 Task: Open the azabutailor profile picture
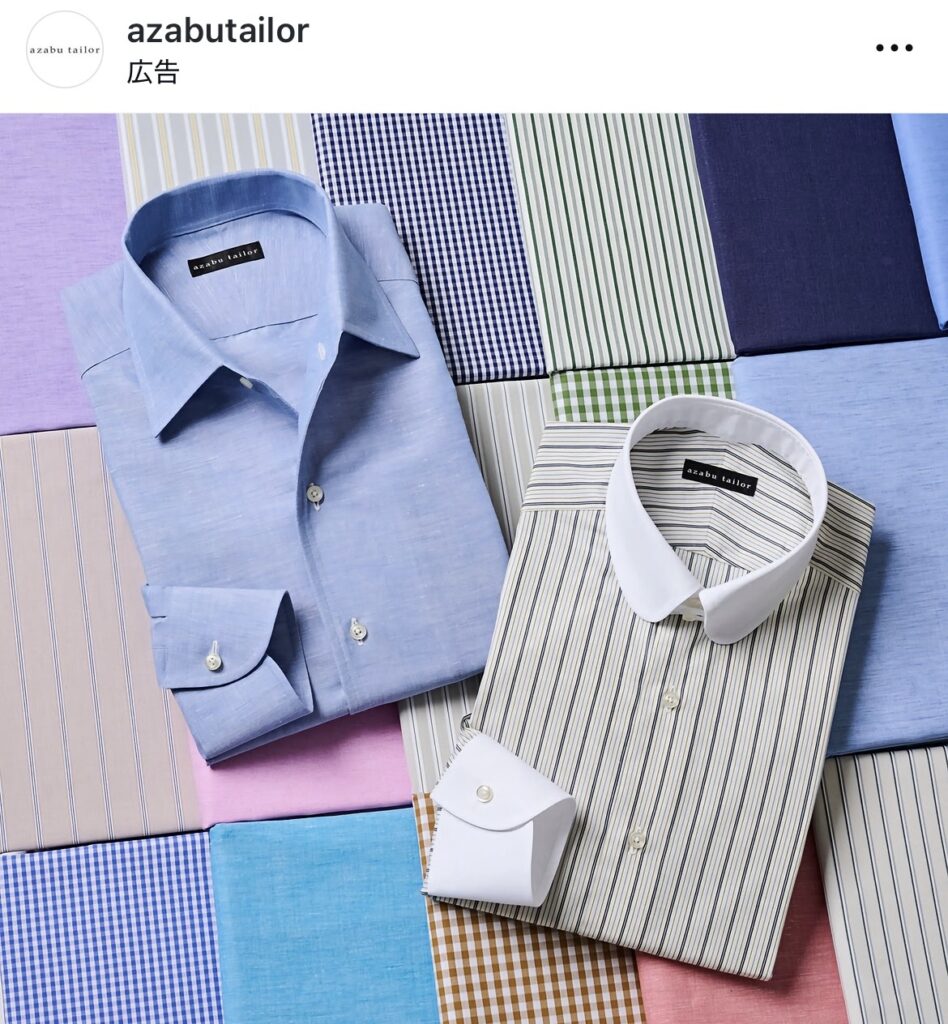pyautogui.click(x=64, y=49)
